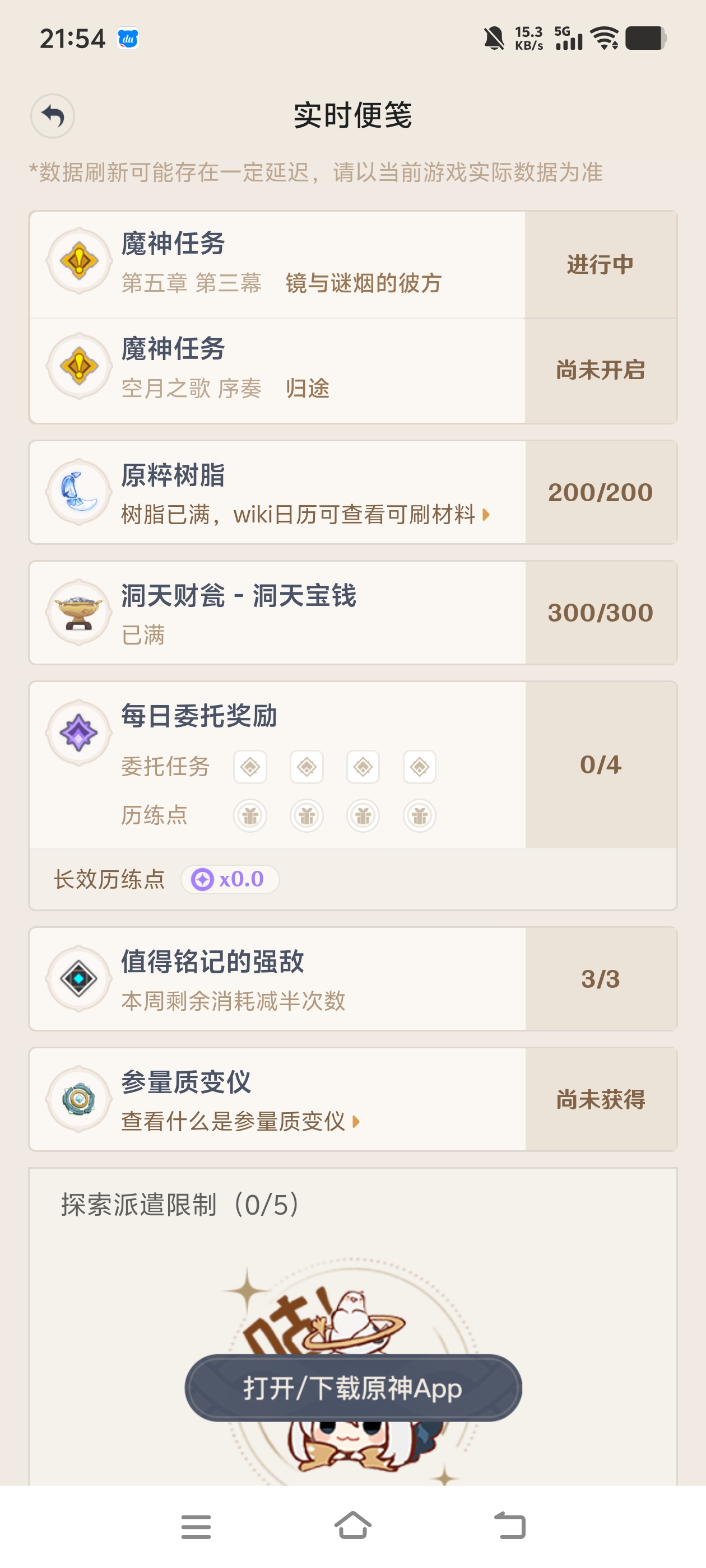
Task: Tap the 长效历练点 x0.0 counter badge
Action: click(230, 879)
